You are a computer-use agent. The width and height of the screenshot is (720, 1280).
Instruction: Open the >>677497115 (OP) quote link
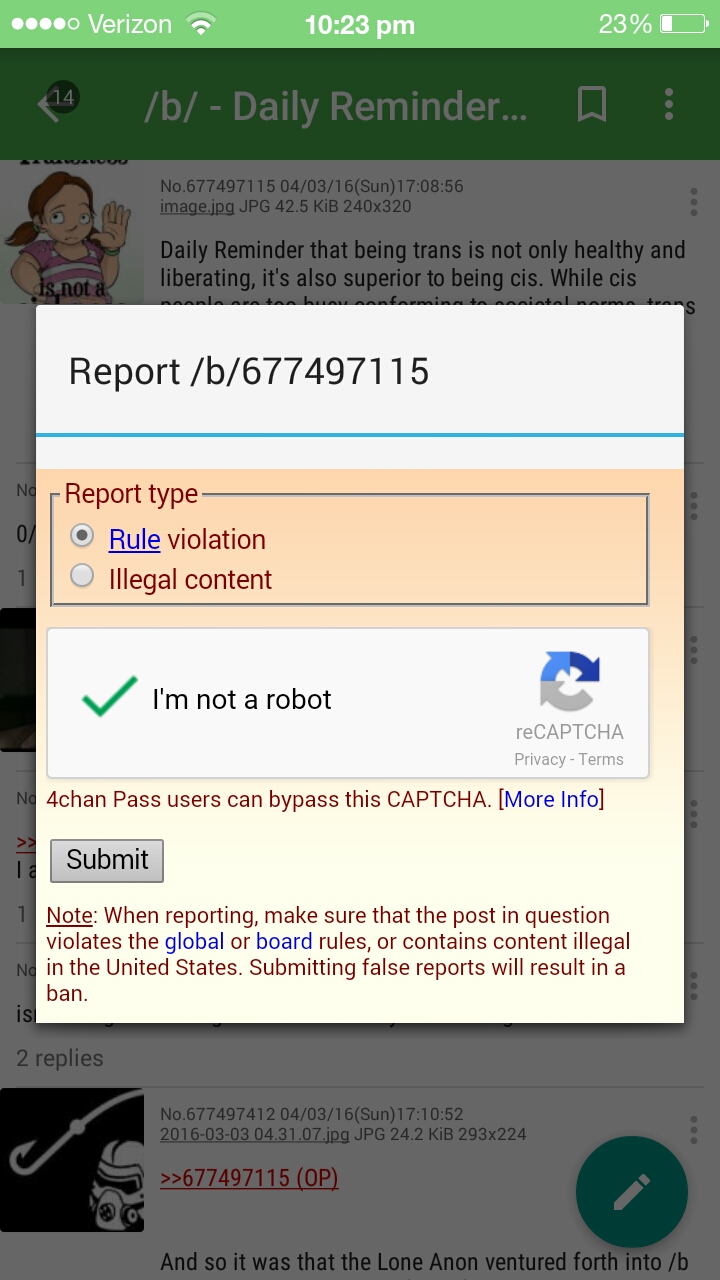(249, 1179)
